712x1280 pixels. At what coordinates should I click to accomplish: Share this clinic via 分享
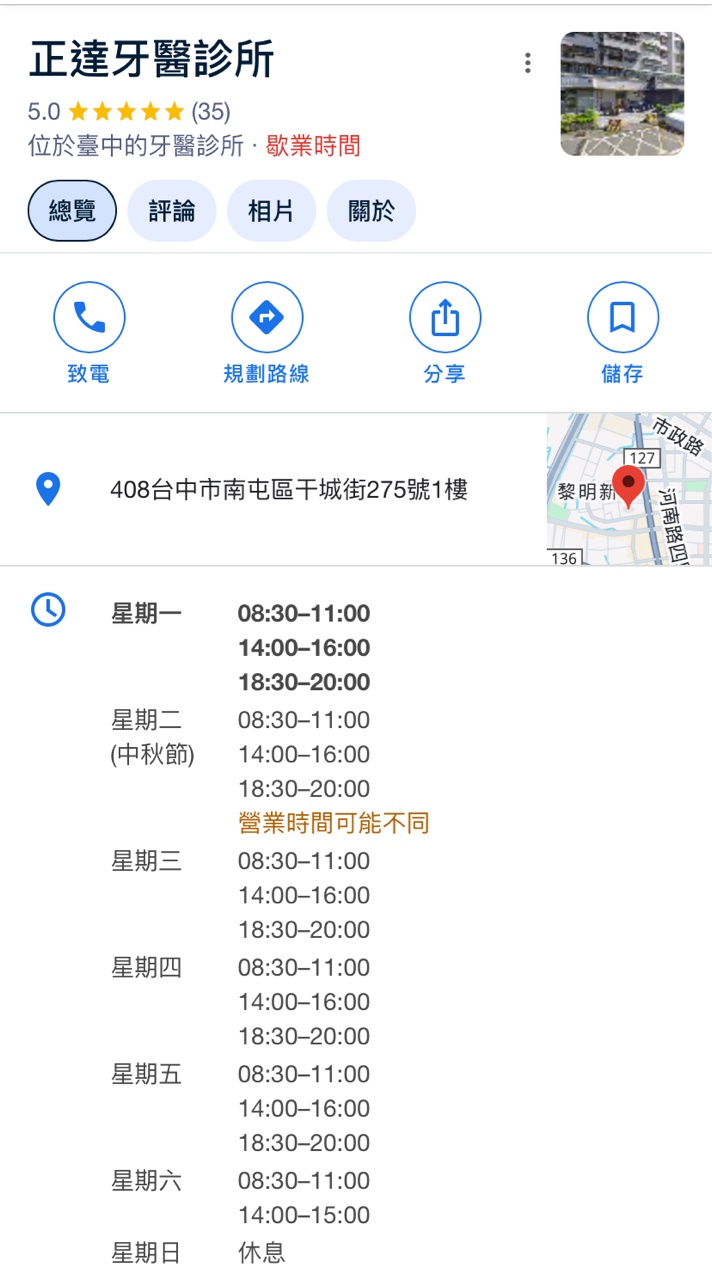[x=445, y=319]
